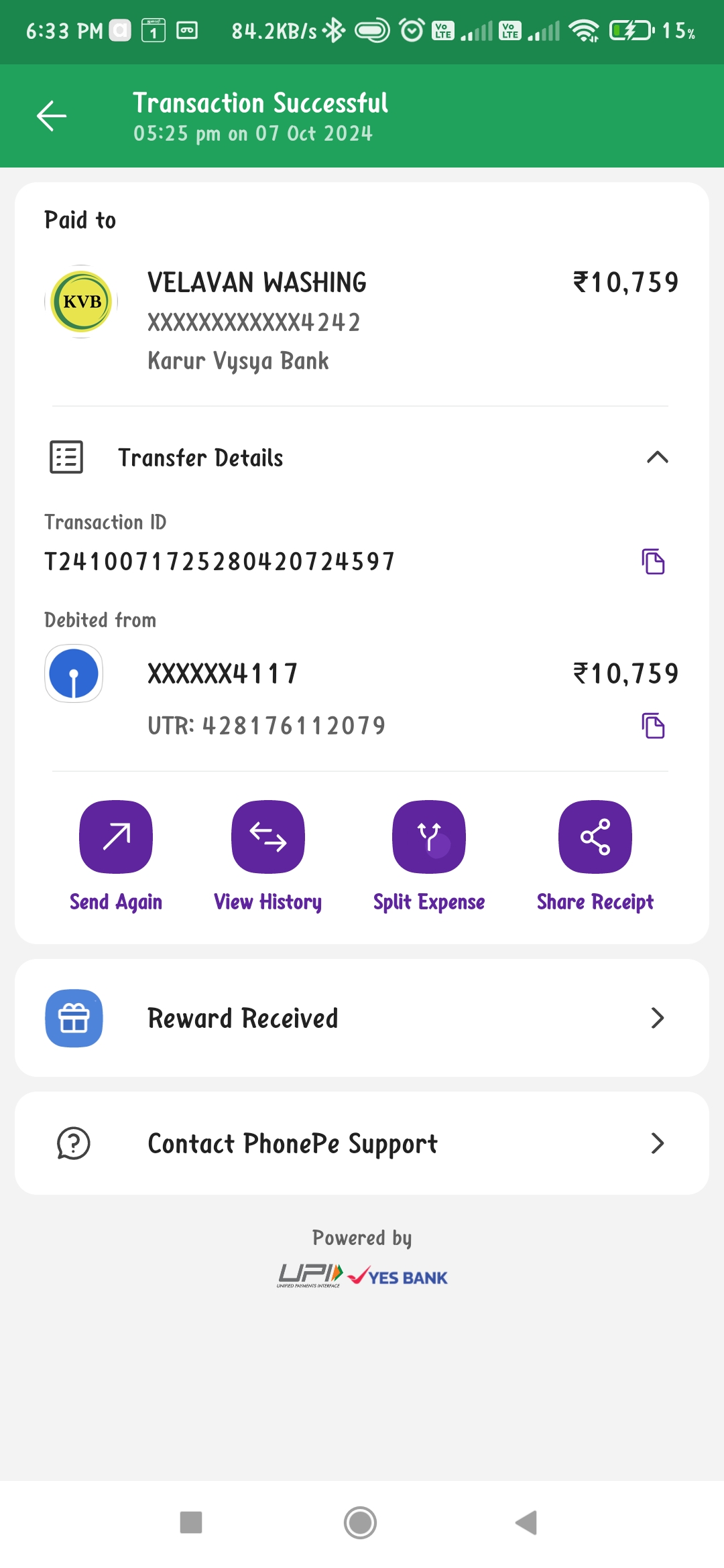The height and width of the screenshot is (1568, 724).
Task: Tap the system home button
Action: click(x=361, y=1522)
